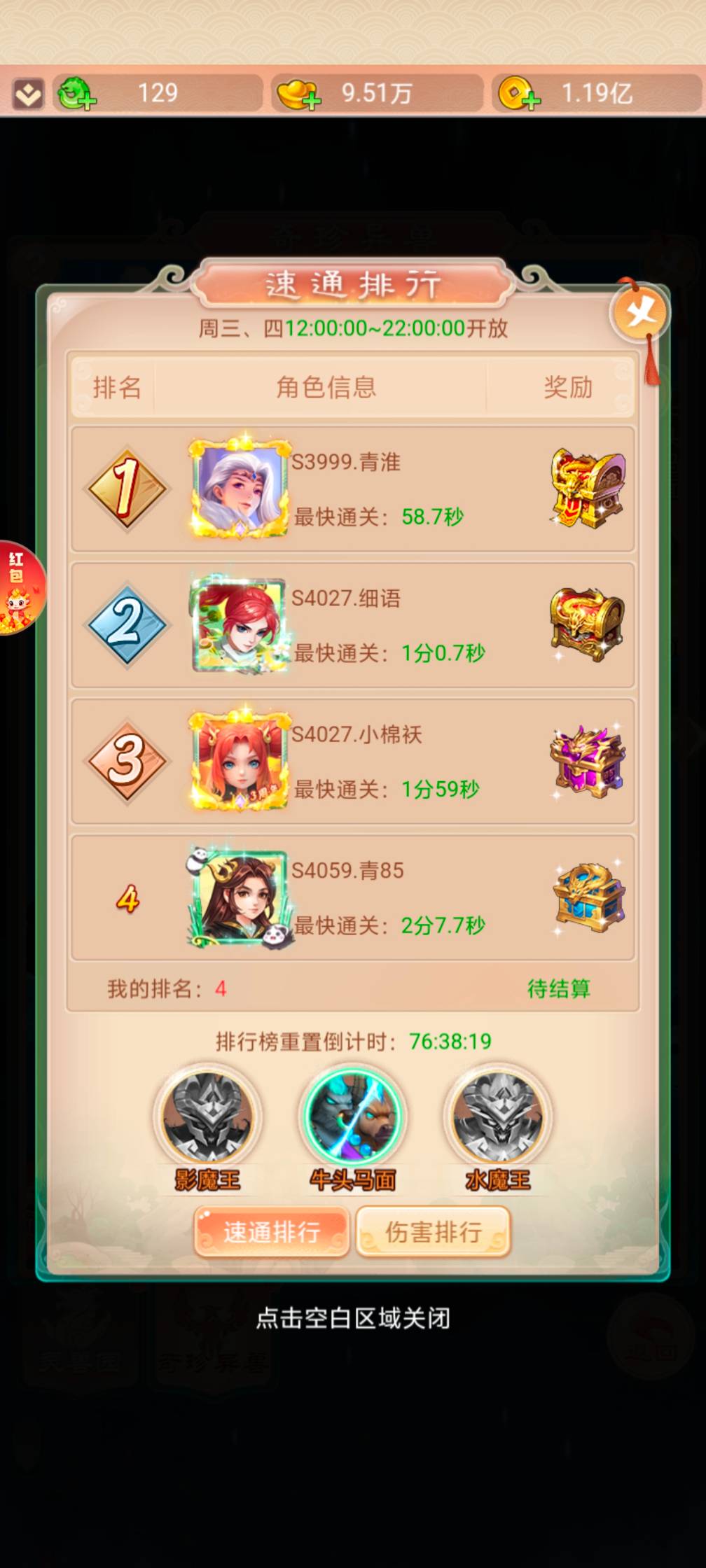View the rank 4 reward chest
Screen dimensions: 706x1568
tap(588, 897)
